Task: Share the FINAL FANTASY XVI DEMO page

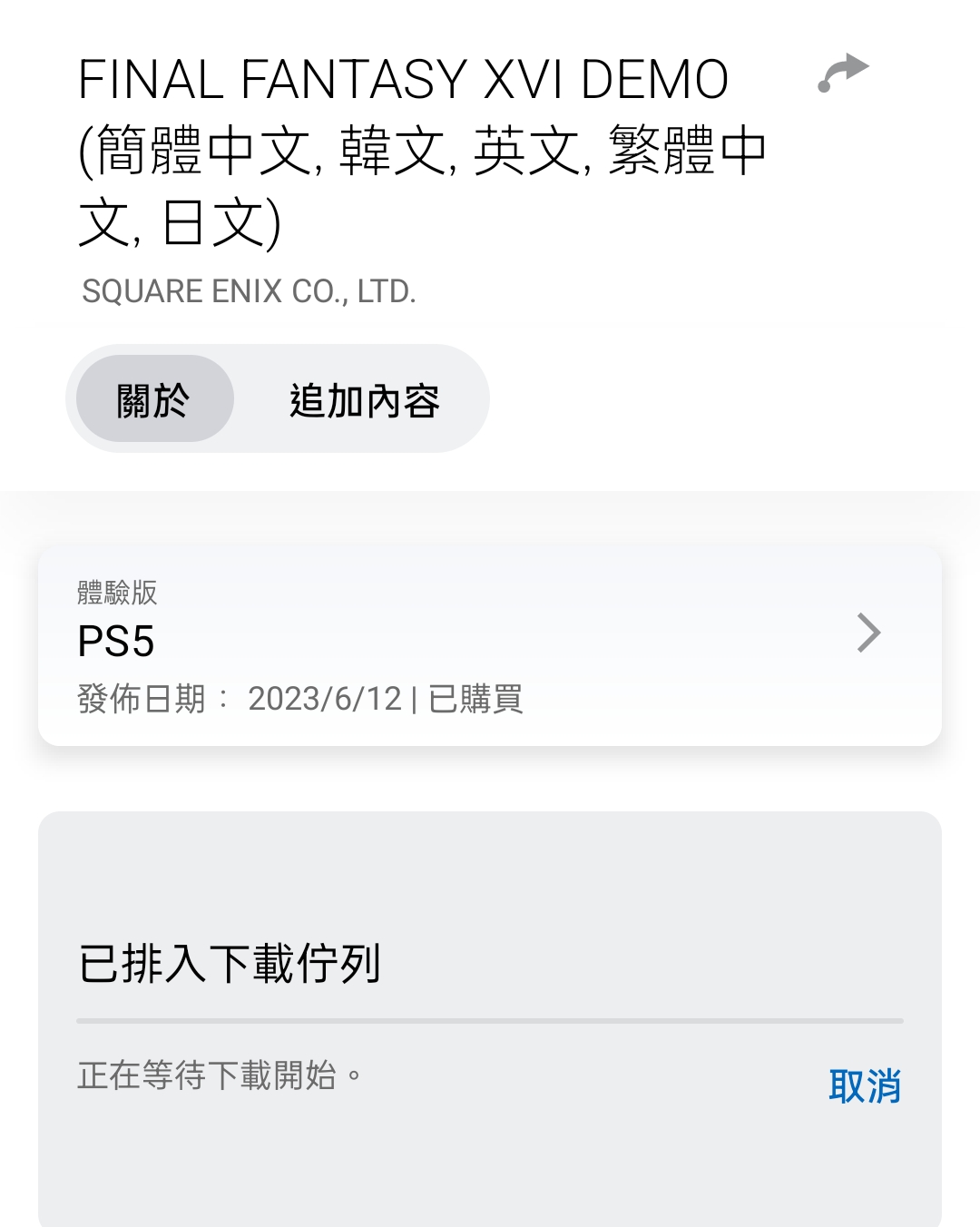Action: [x=843, y=74]
